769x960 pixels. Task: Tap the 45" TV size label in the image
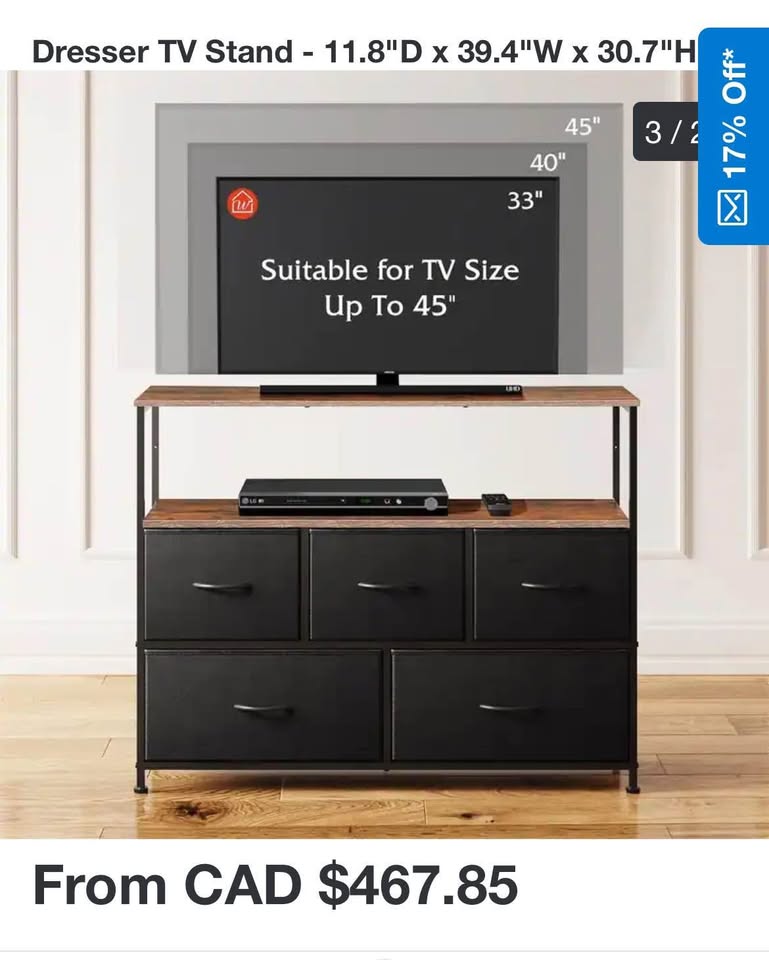click(x=583, y=127)
